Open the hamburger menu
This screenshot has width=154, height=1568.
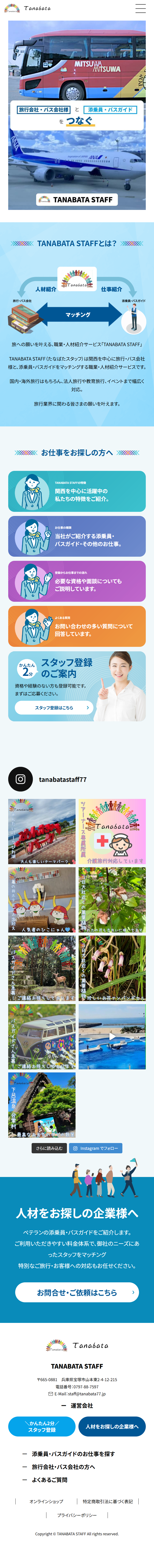pyautogui.click(x=140, y=8)
